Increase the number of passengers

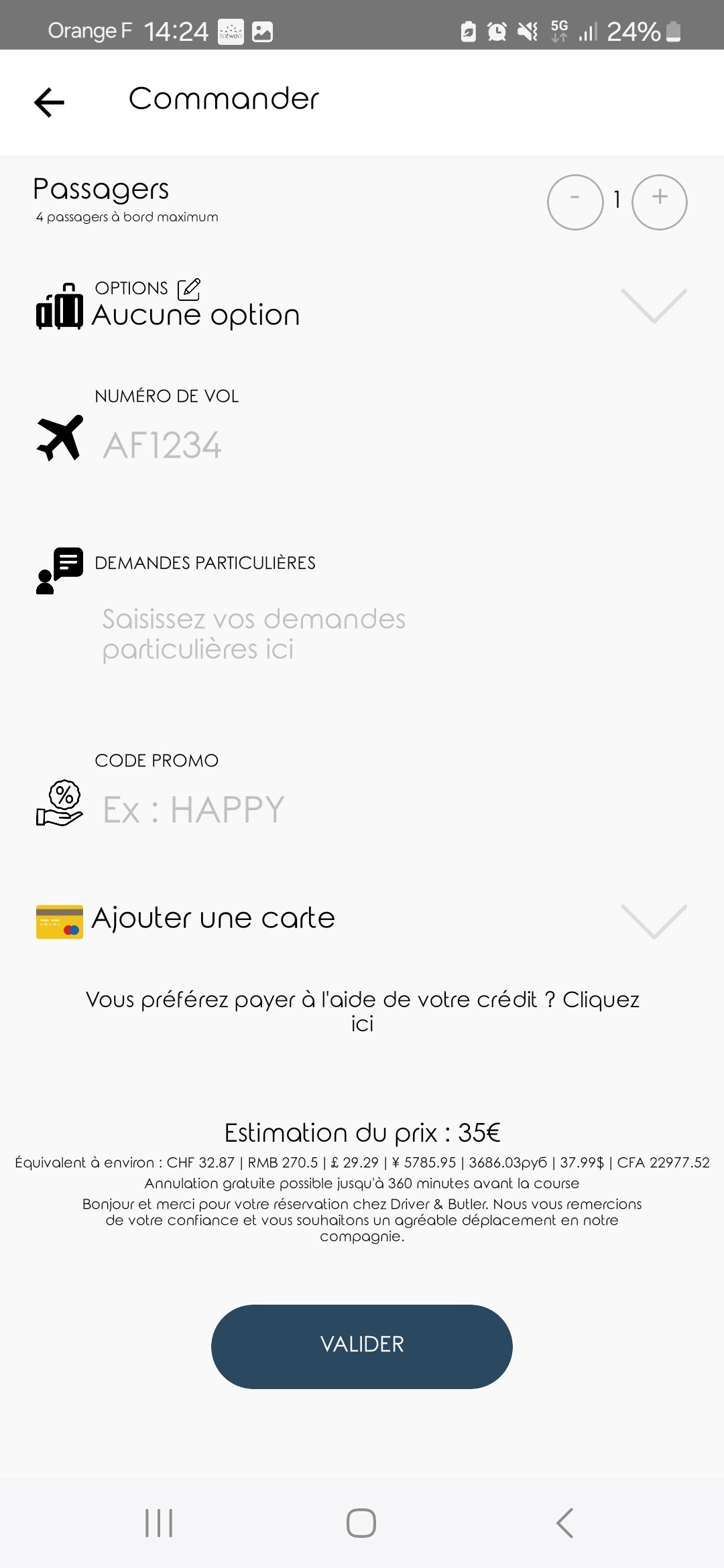pyautogui.click(x=660, y=202)
